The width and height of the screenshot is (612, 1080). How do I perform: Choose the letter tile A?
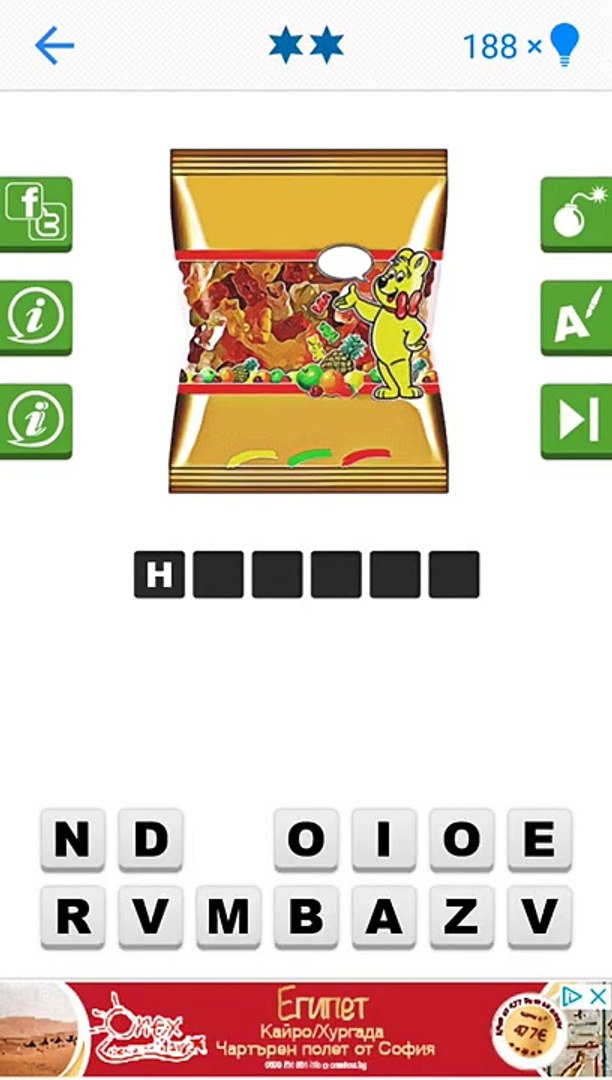point(383,916)
